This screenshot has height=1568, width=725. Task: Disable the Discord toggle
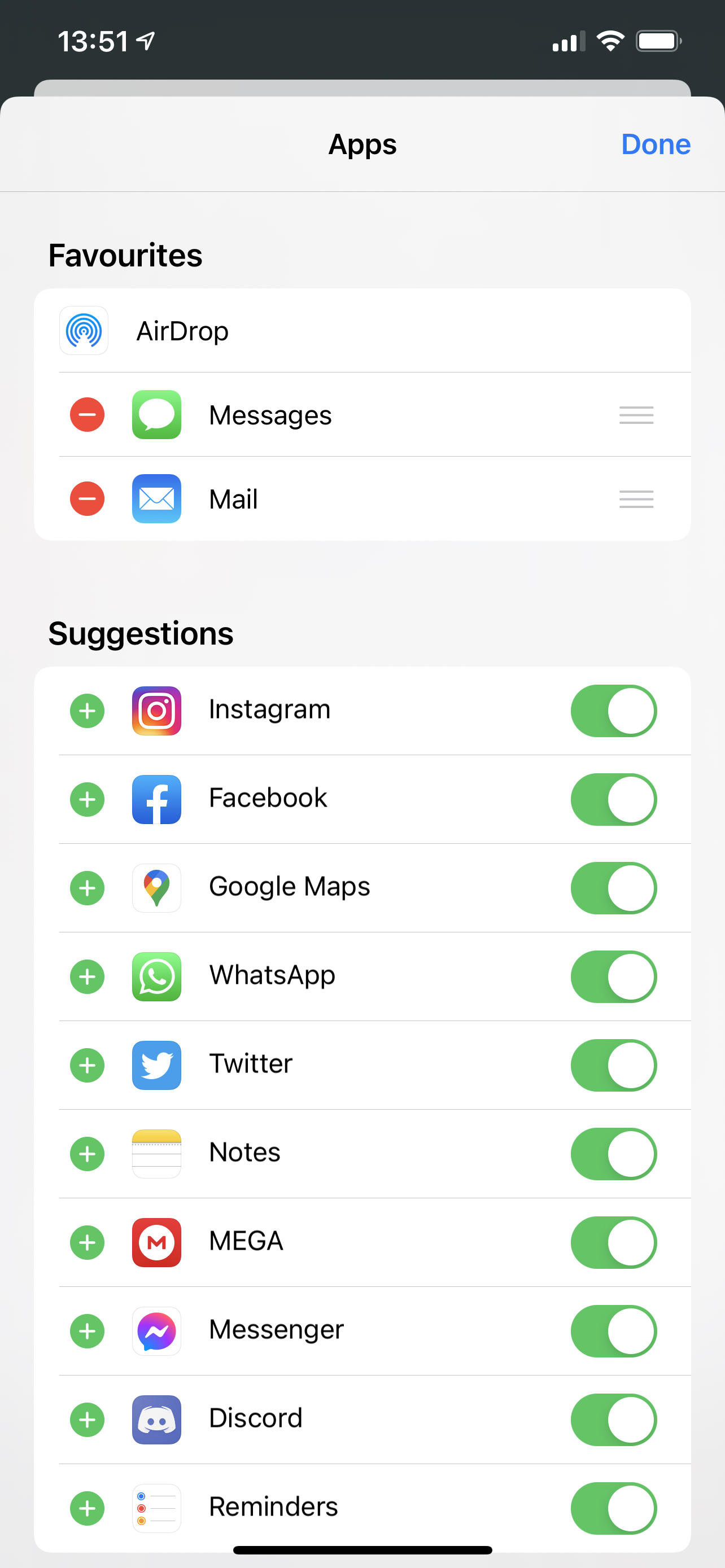pos(613,1420)
